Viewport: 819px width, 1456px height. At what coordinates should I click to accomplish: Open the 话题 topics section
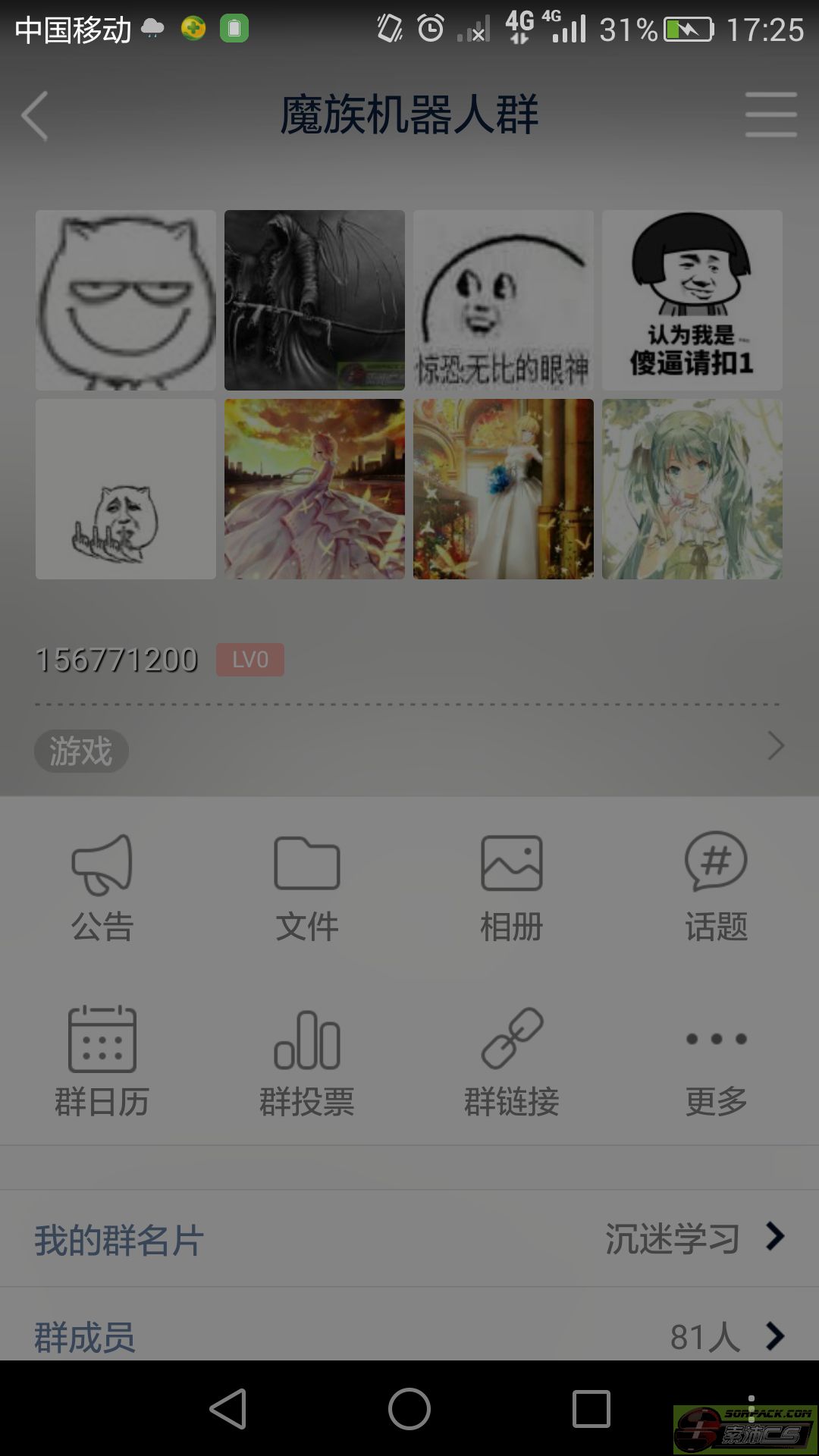click(x=717, y=888)
